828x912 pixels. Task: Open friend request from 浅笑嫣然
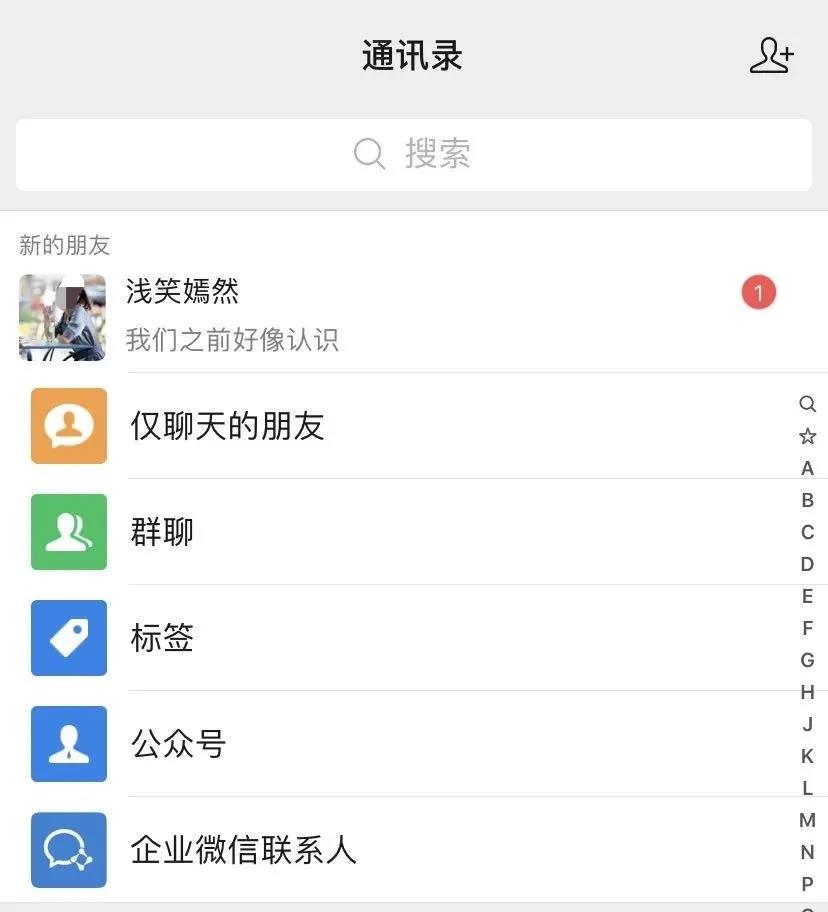[x=400, y=316]
